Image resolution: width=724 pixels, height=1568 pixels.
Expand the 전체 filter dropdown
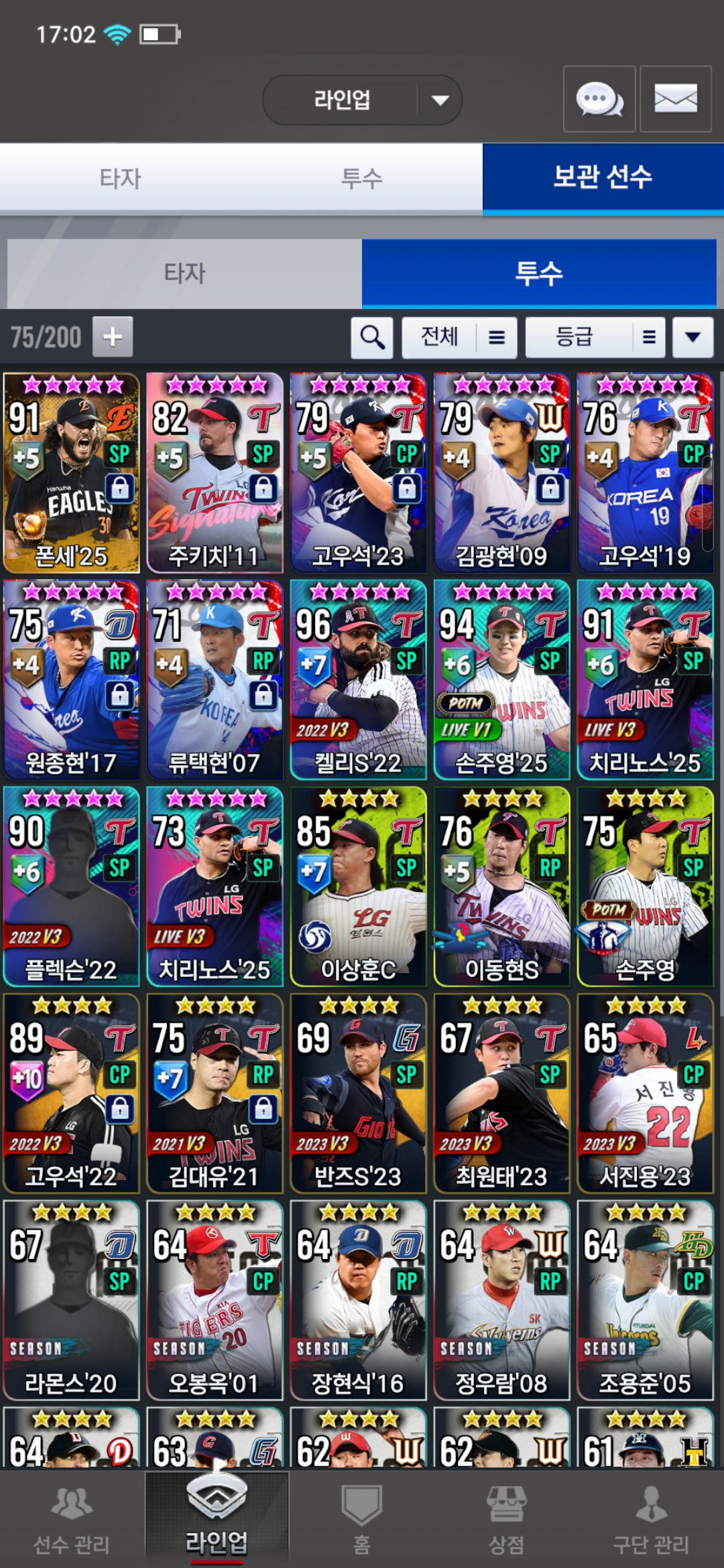[x=459, y=336]
